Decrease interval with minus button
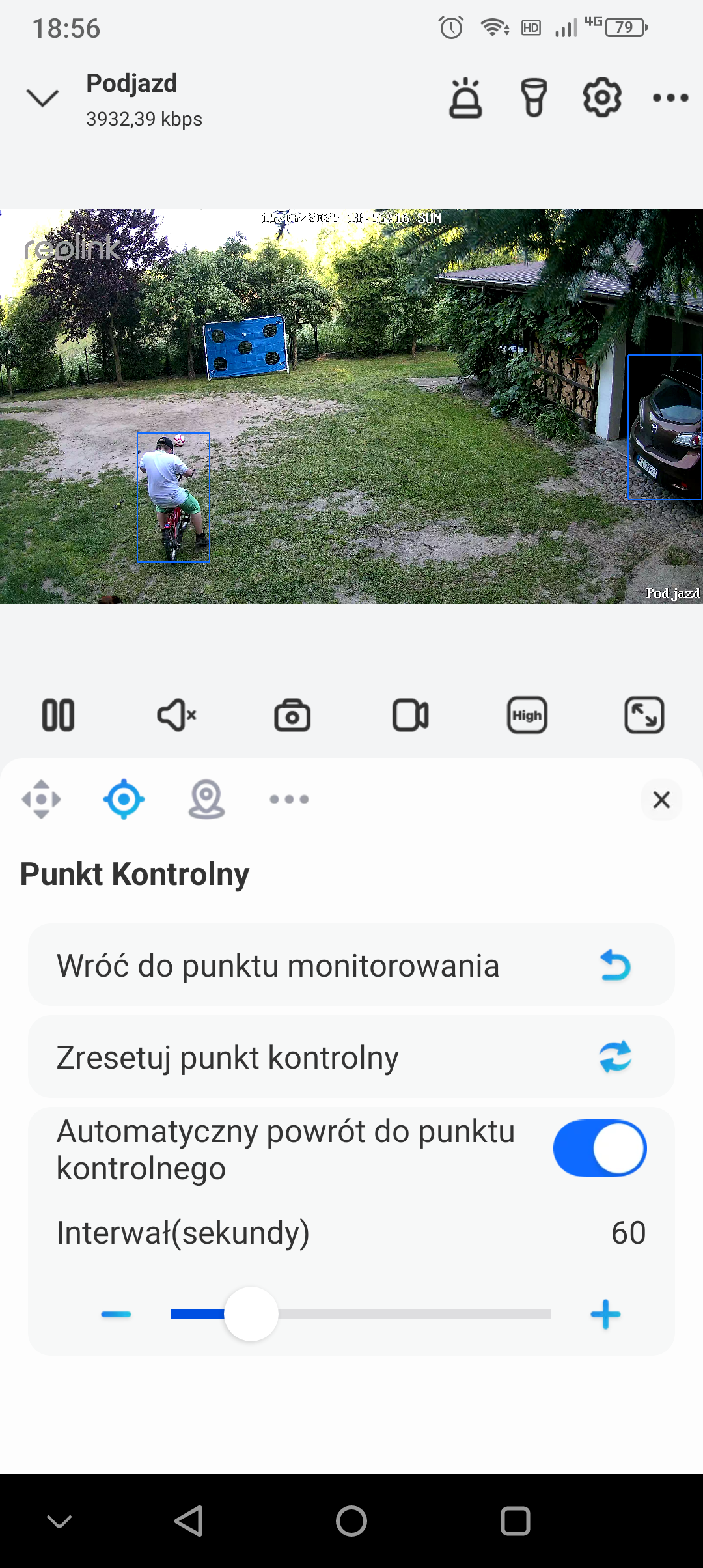The height and width of the screenshot is (1568, 703). pos(117,1314)
